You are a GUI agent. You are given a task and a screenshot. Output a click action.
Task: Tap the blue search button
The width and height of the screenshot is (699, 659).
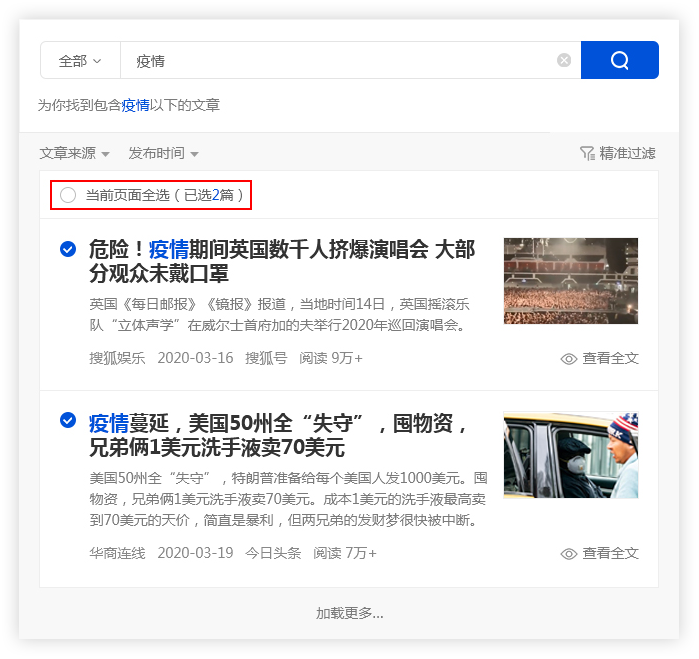619,60
